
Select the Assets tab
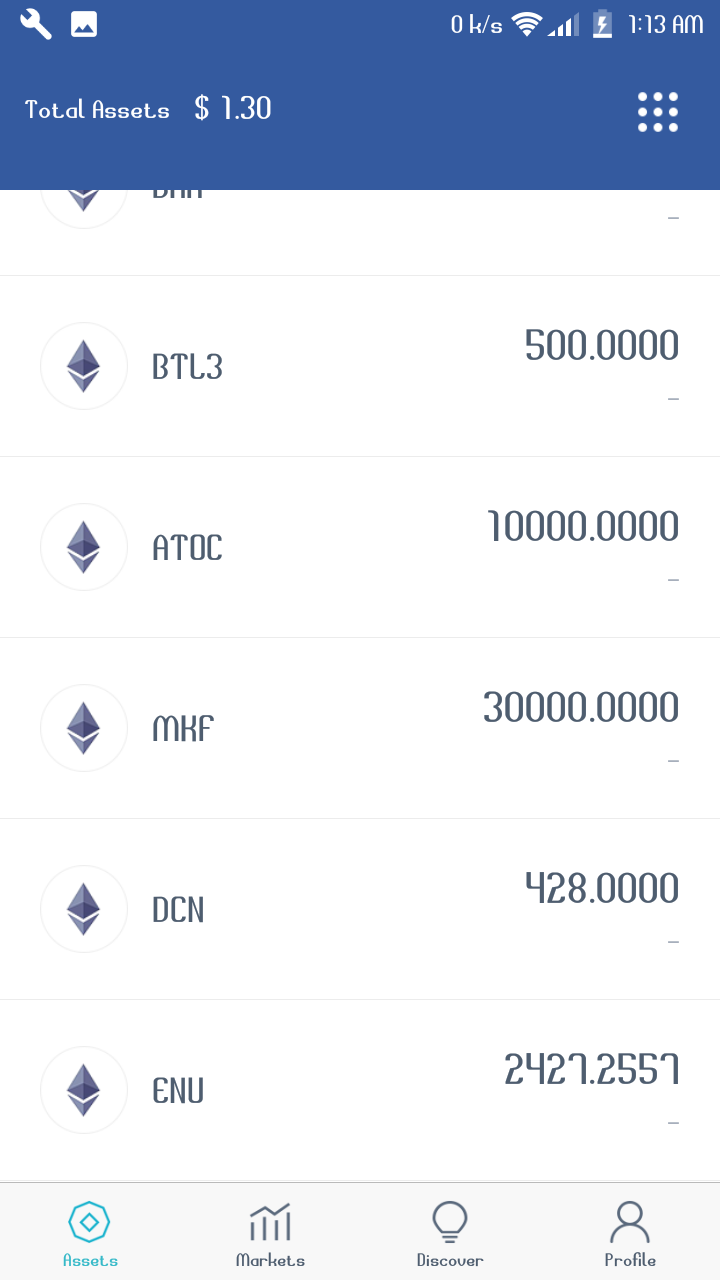coord(90,1234)
